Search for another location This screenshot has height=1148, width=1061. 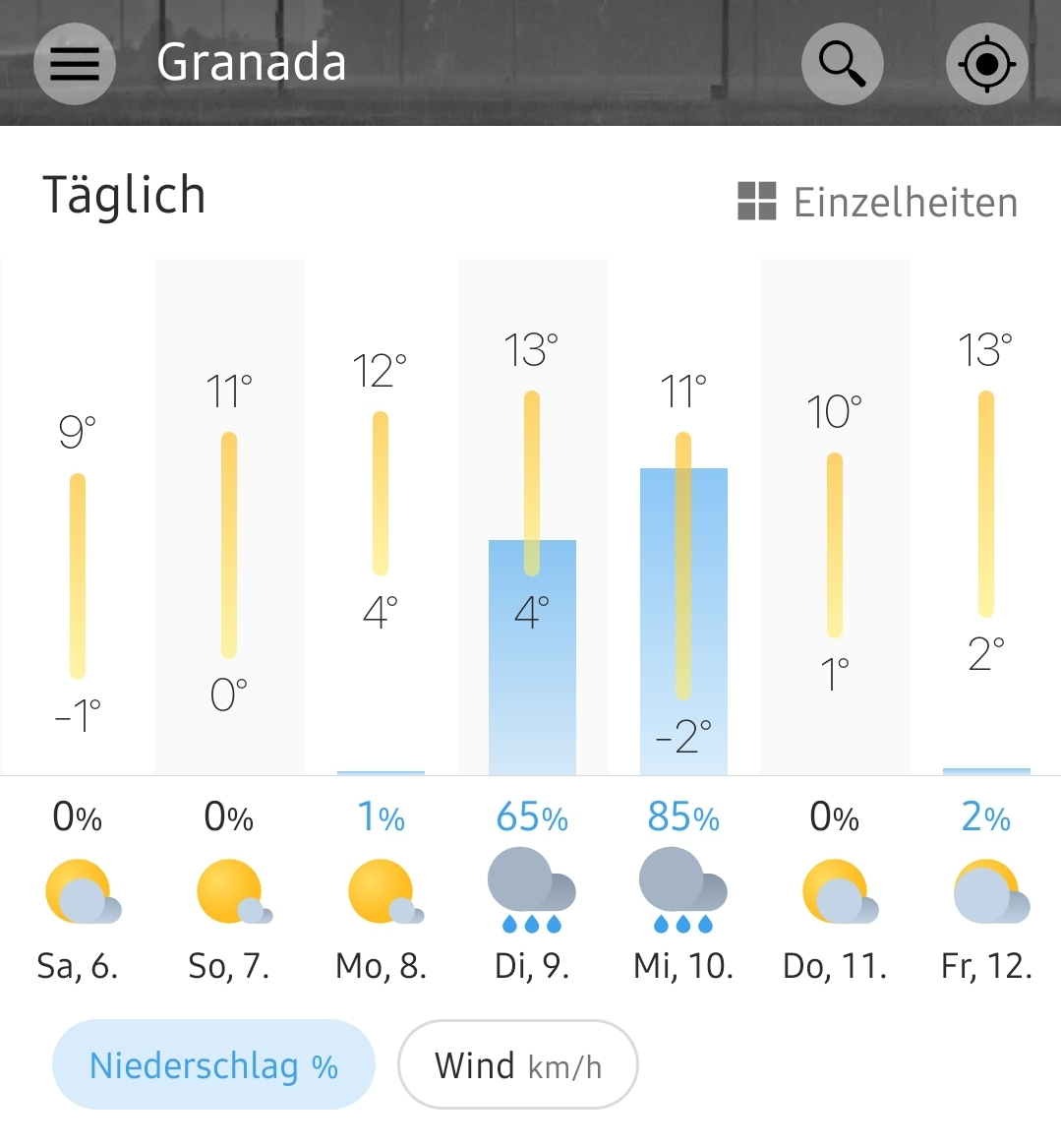(x=842, y=64)
